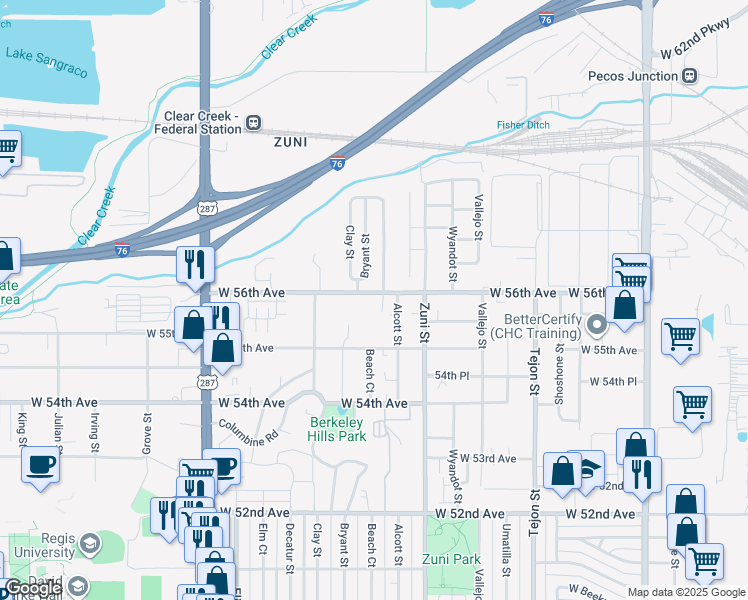Tap the coffee cup marker near King St

41,468
